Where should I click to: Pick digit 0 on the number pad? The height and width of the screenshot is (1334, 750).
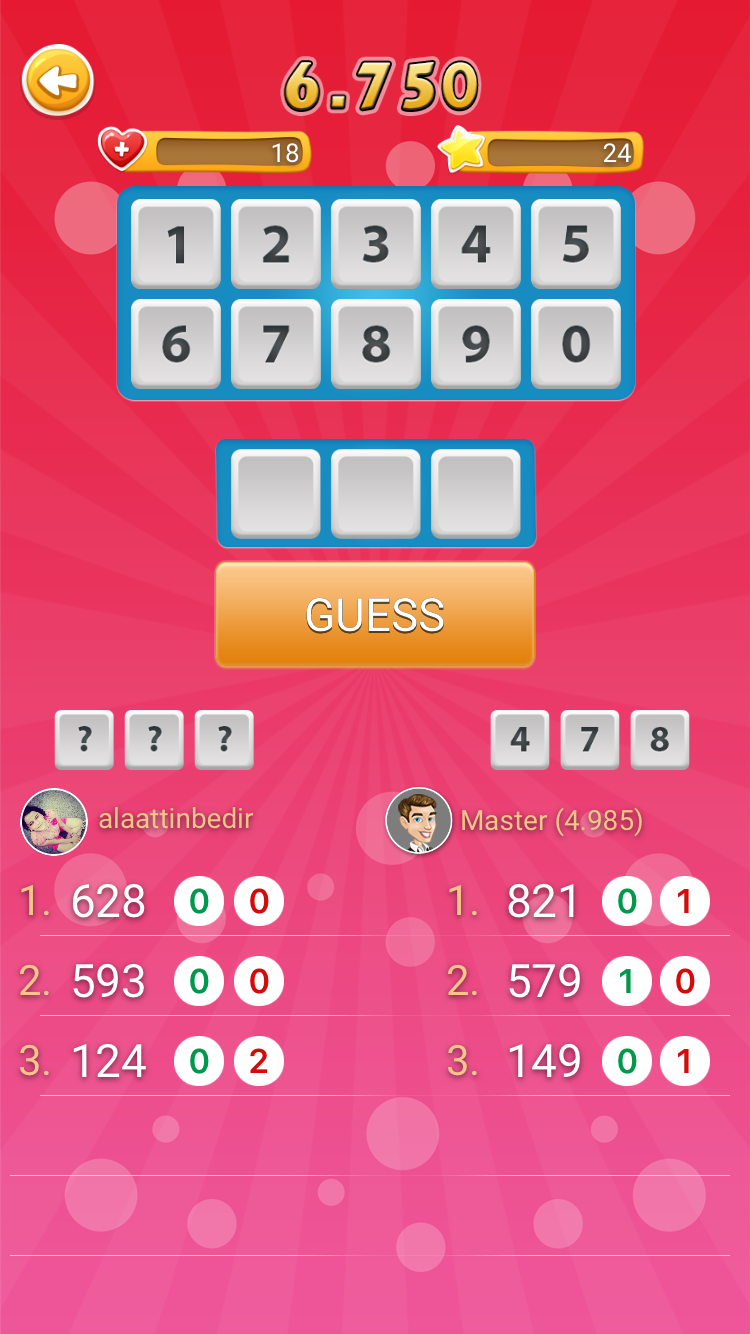[576, 344]
